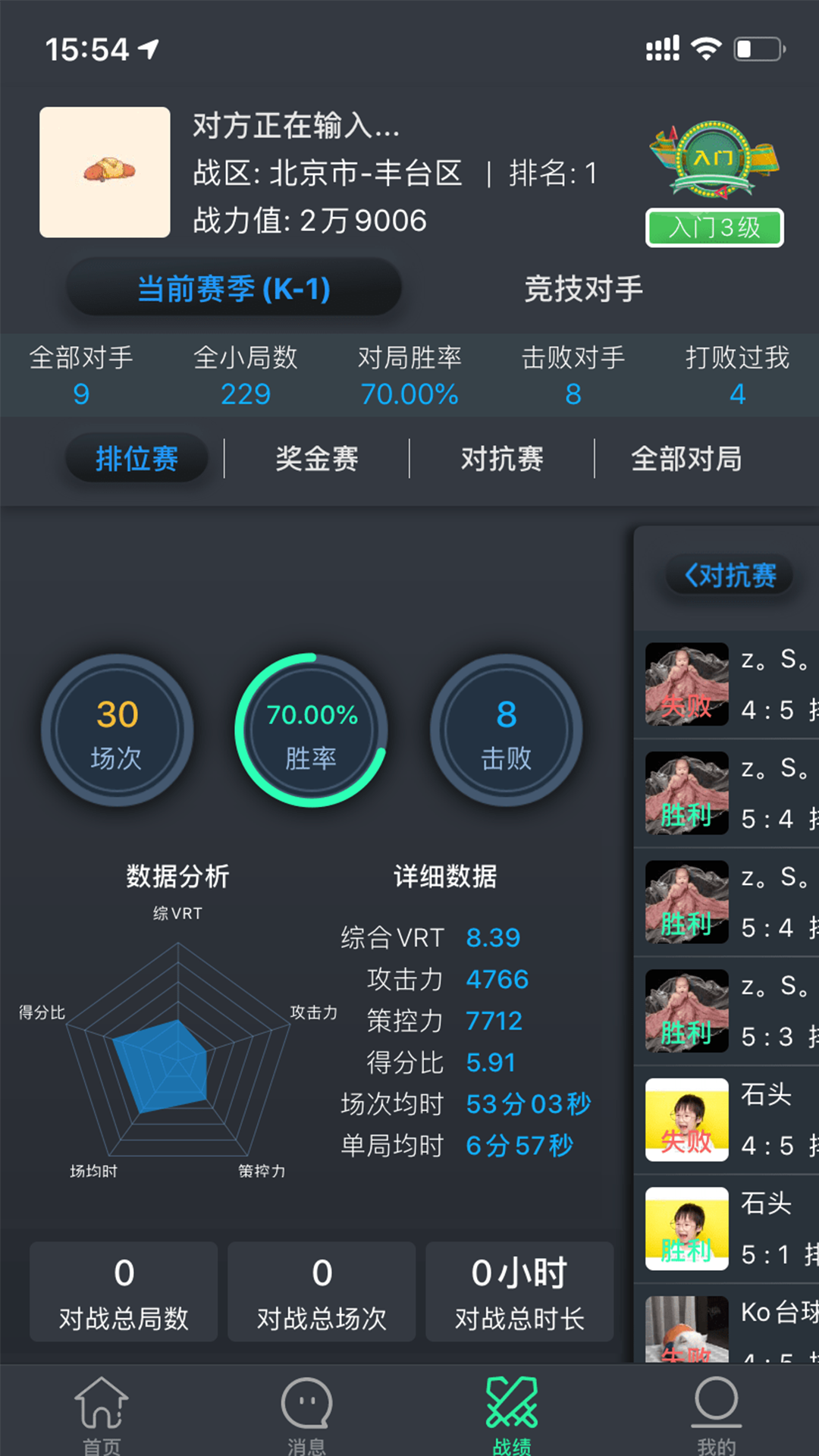The image size is (819, 1456).
Task: Open 石头 lost match scored 4:5
Action: pos(728,1120)
